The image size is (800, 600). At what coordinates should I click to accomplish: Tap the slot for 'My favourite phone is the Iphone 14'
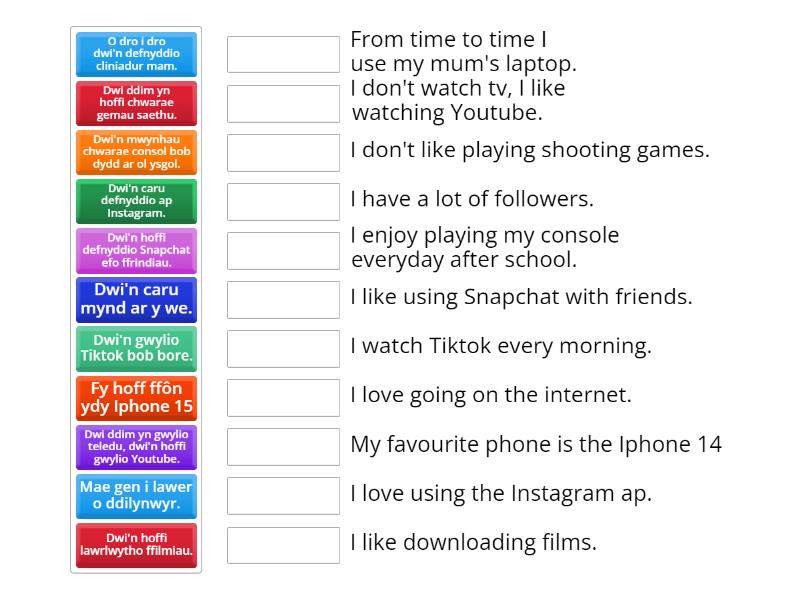coord(283,446)
